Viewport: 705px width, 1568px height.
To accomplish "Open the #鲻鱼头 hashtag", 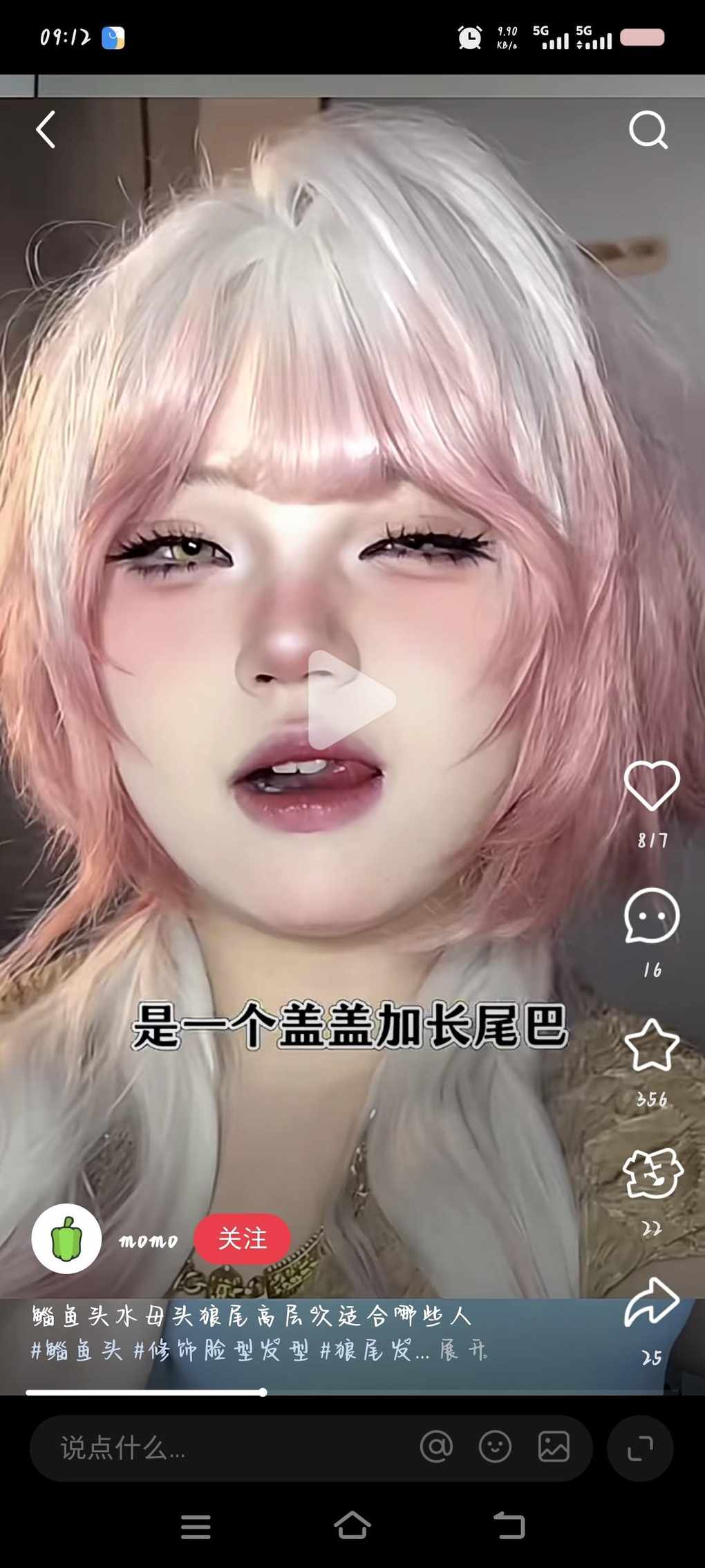I will 77,1350.
